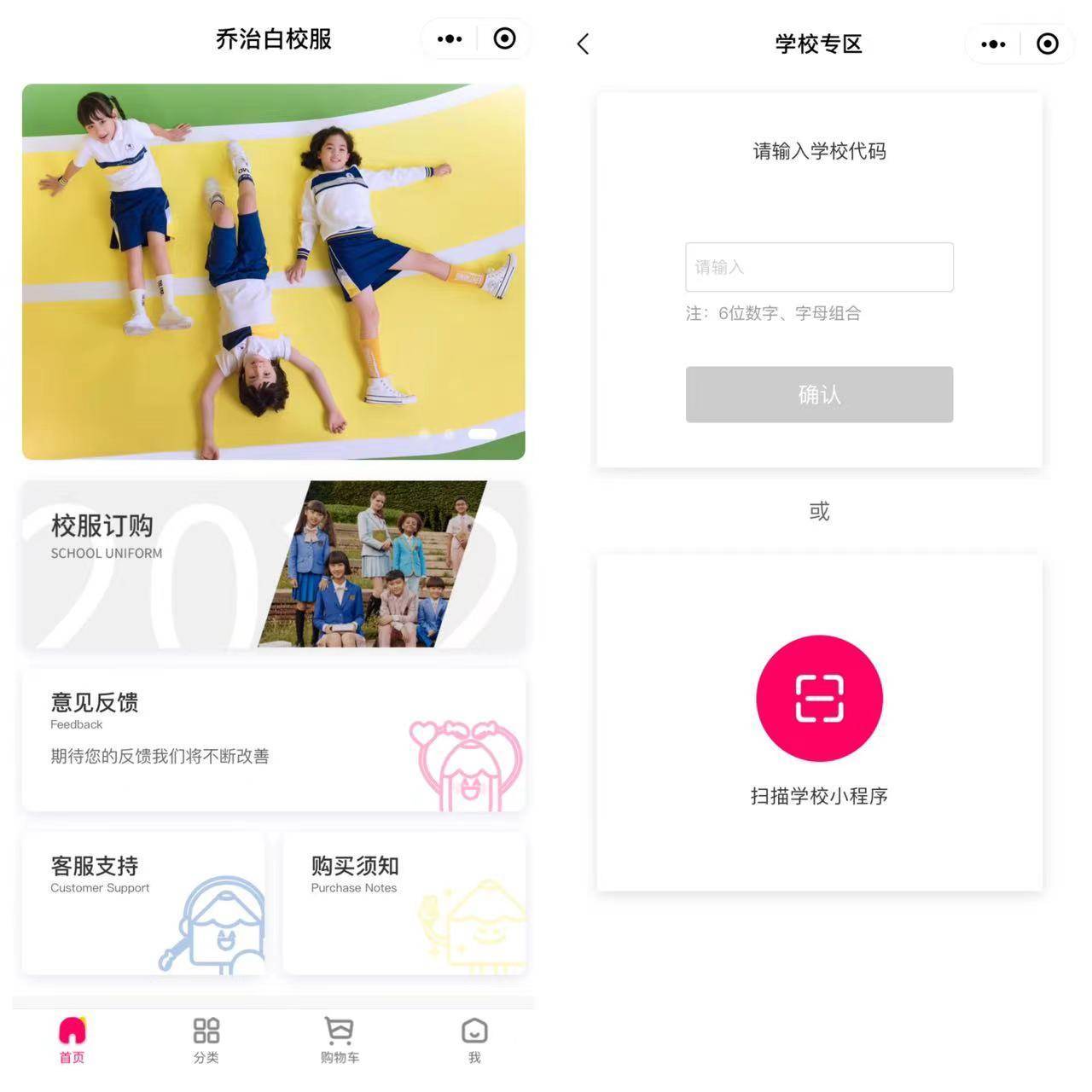
Task: Open the 意见反馈 feedback card
Action: click(273, 740)
